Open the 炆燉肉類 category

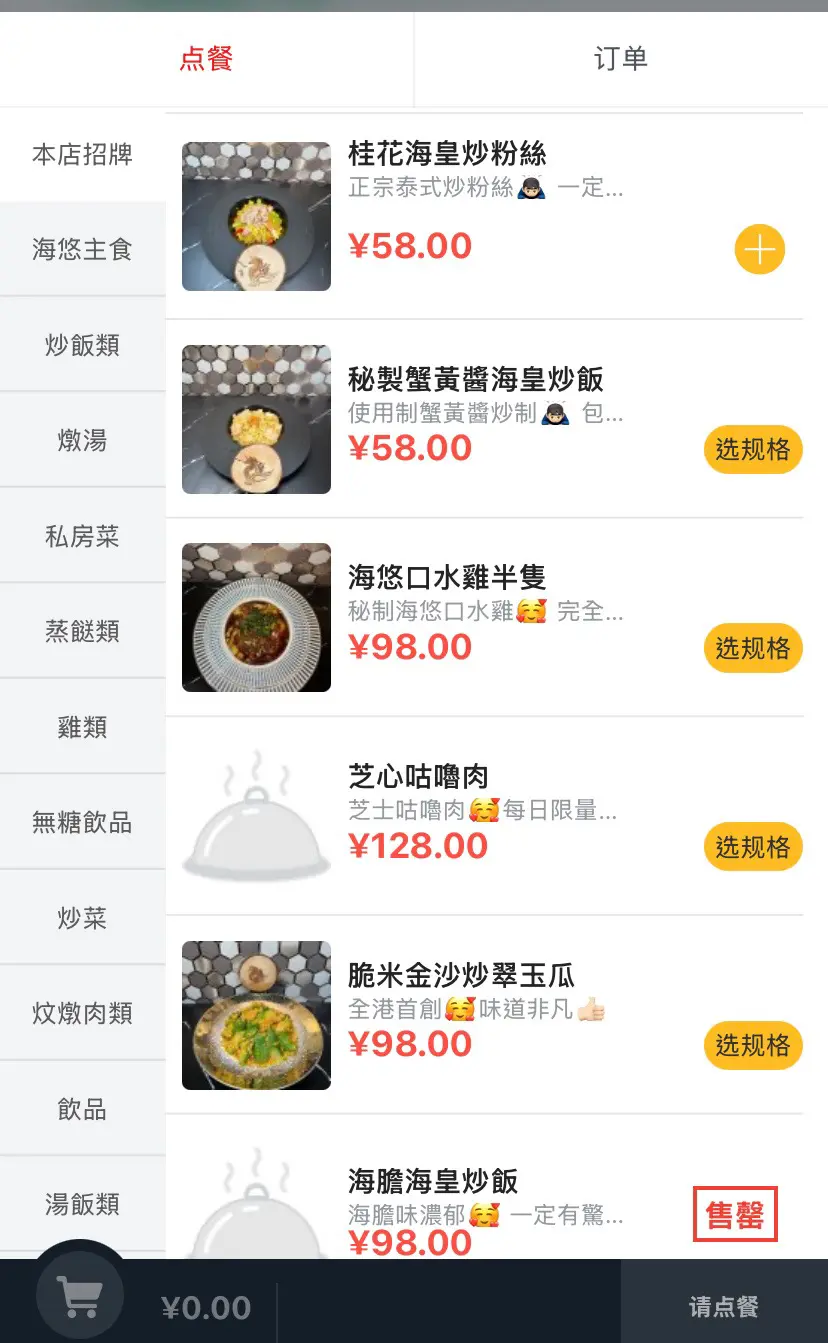[82, 1013]
